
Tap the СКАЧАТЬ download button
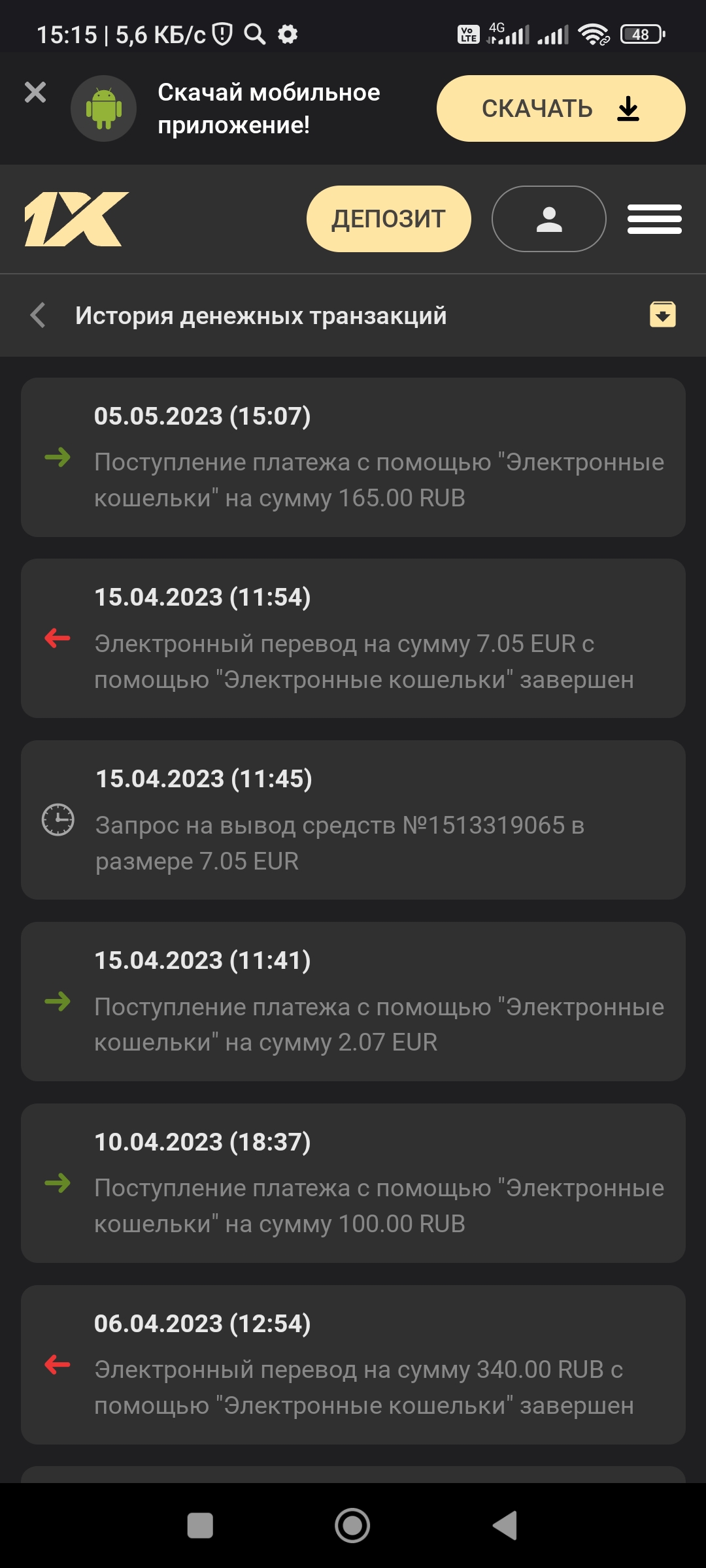[x=560, y=108]
